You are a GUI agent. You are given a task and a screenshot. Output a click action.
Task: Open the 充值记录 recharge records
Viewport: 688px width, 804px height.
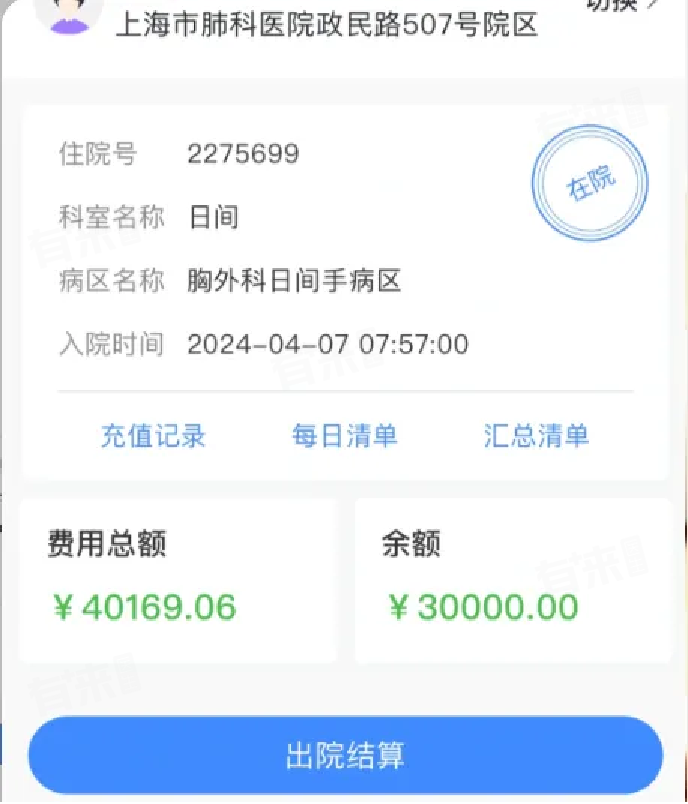tap(153, 436)
